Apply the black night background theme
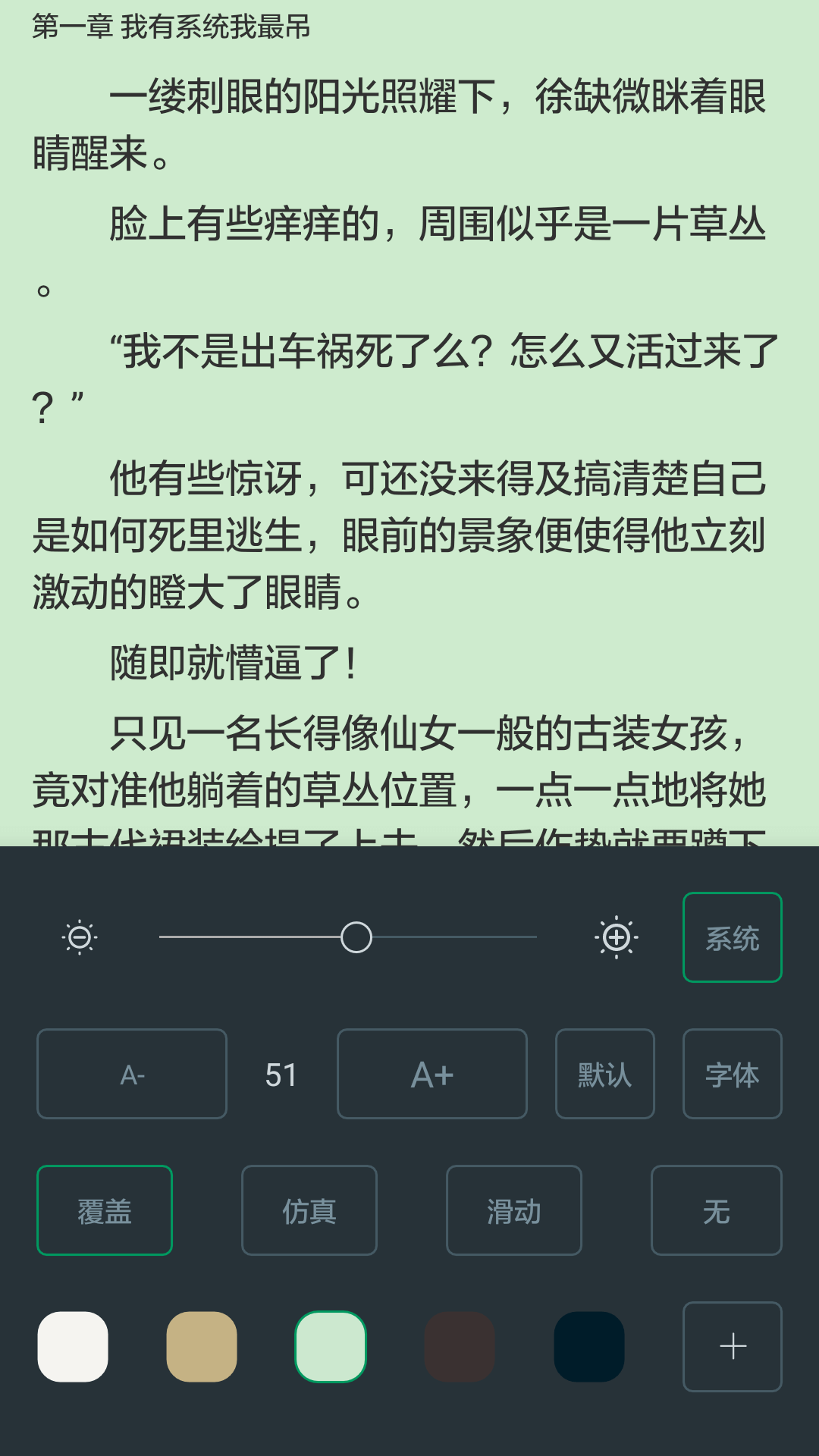819x1456 pixels. tap(589, 1347)
